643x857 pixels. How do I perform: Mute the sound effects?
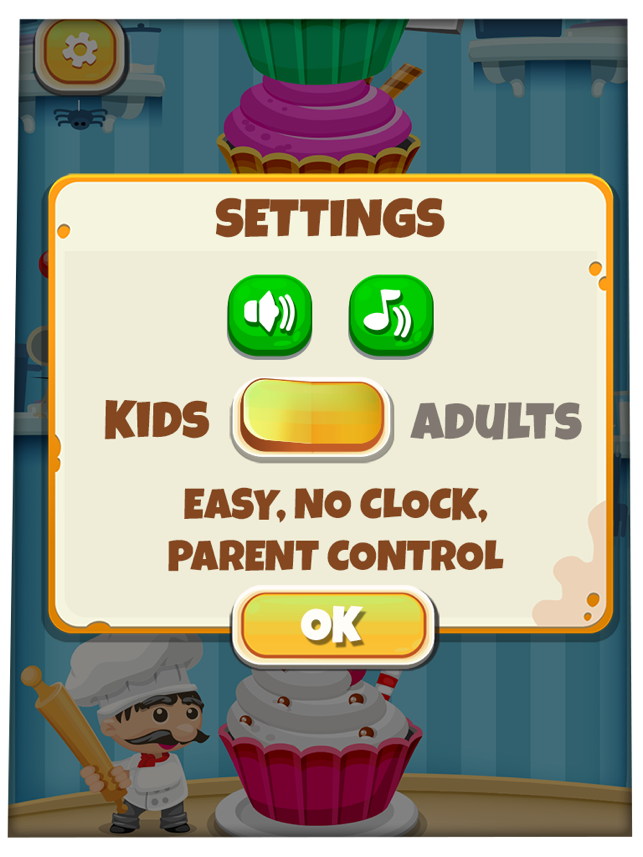coord(270,314)
